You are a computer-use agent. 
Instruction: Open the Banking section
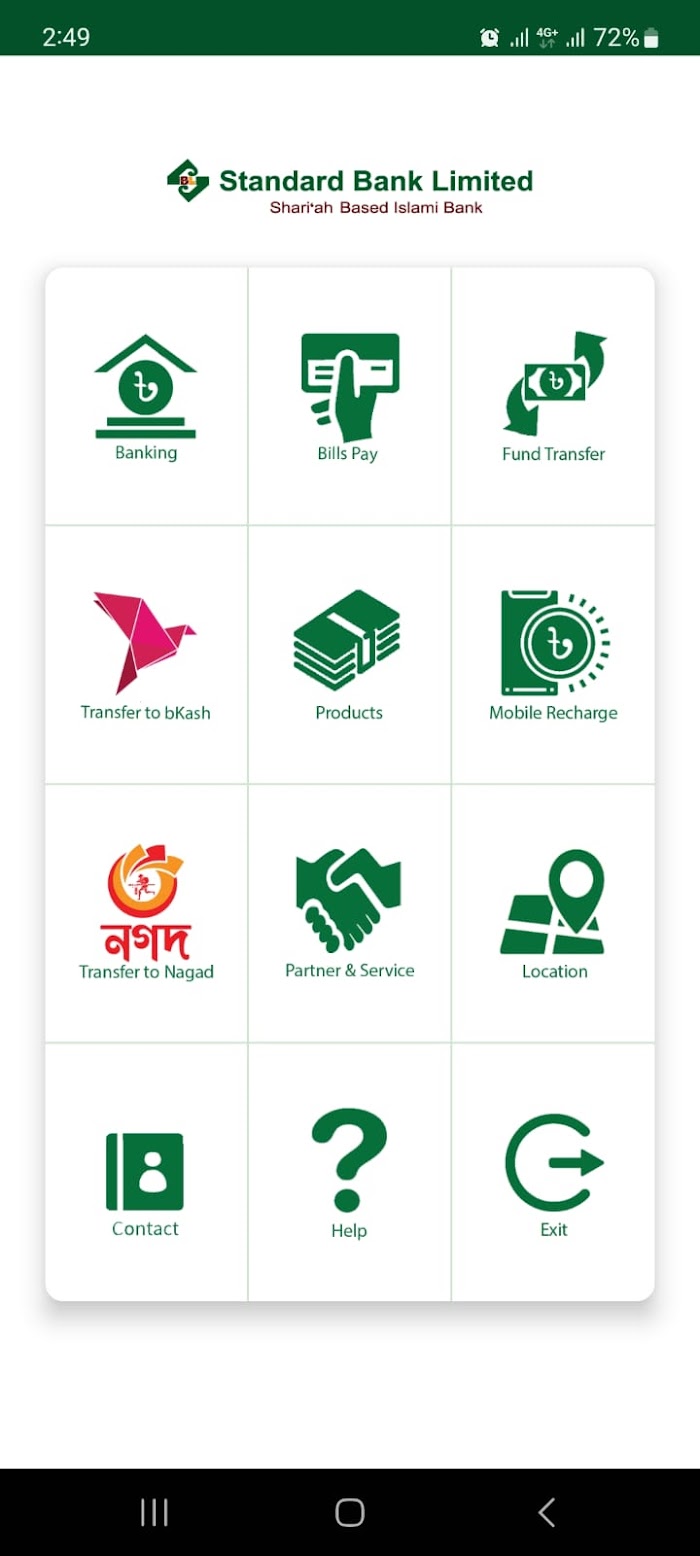coord(146,397)
